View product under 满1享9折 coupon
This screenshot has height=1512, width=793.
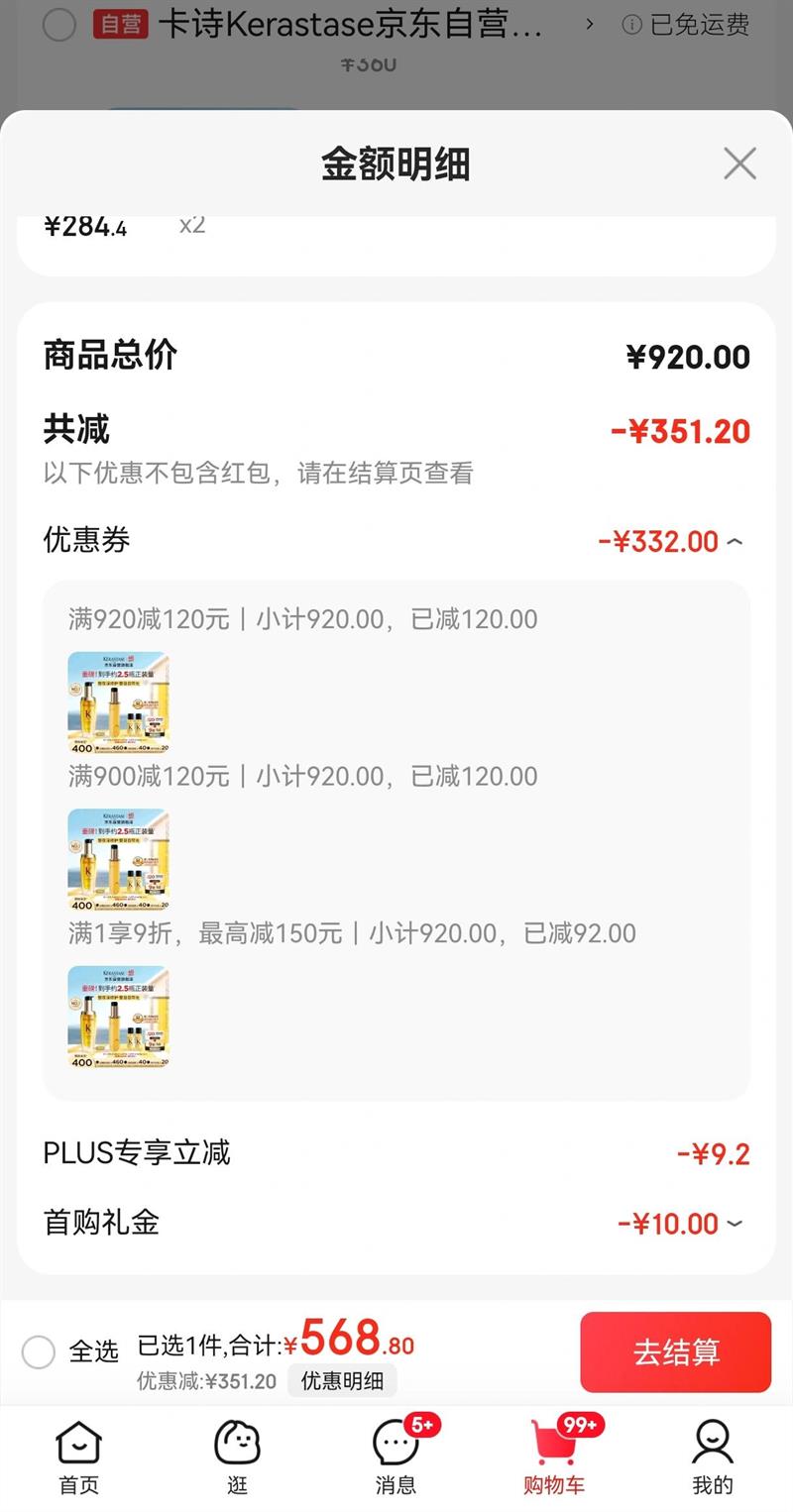point(118,1017)
